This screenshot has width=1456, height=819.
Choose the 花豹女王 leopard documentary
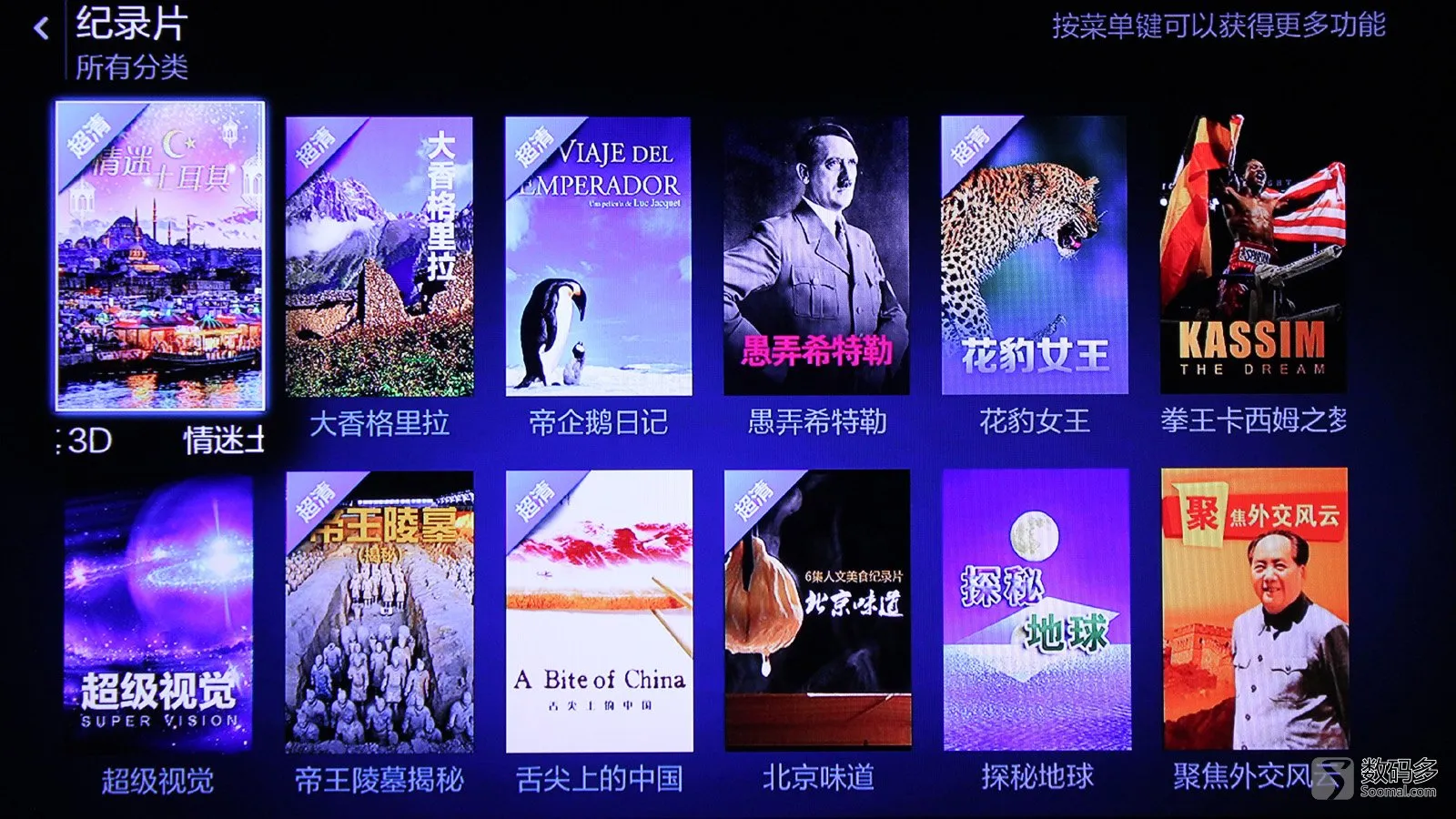(x=1035, y=257)
